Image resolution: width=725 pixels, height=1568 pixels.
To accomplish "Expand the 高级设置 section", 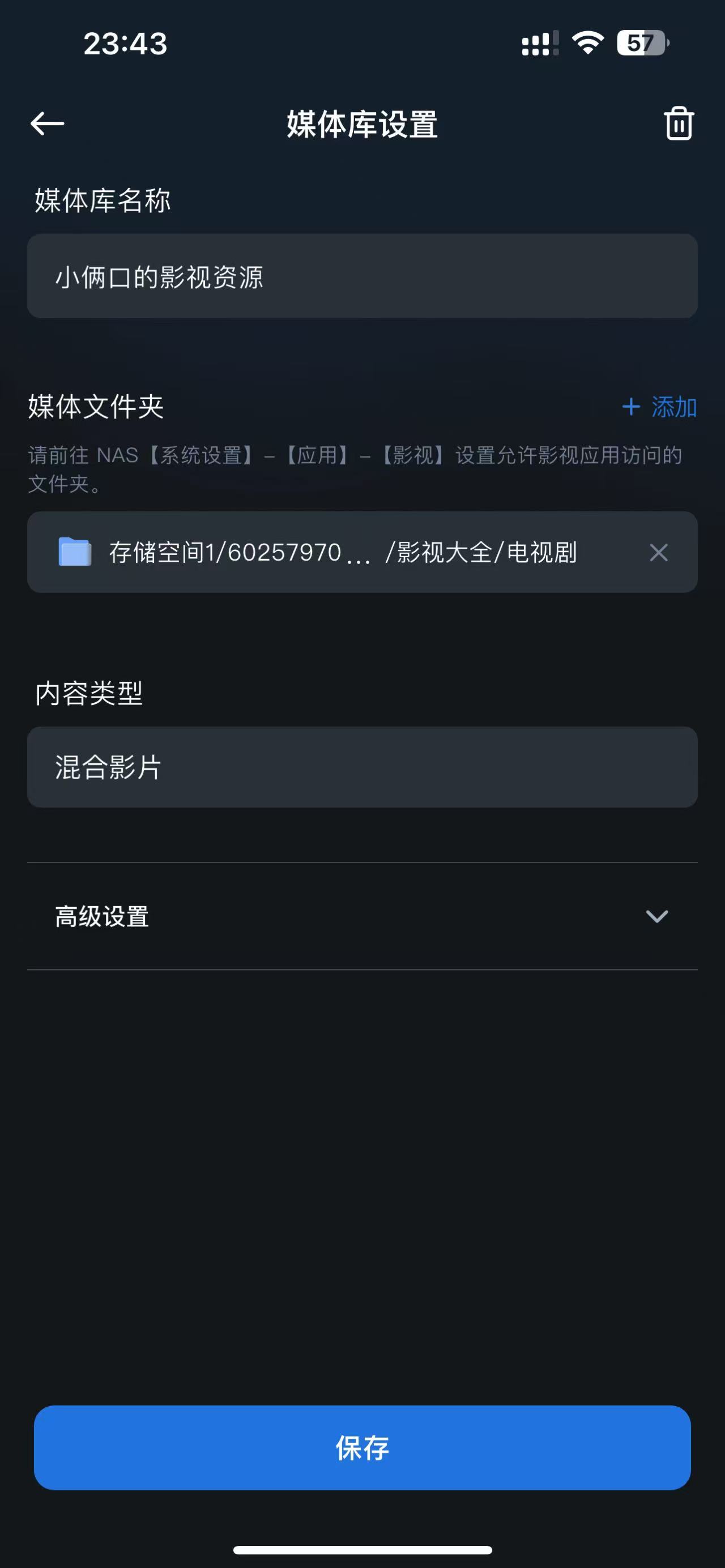I will (361, 916).
